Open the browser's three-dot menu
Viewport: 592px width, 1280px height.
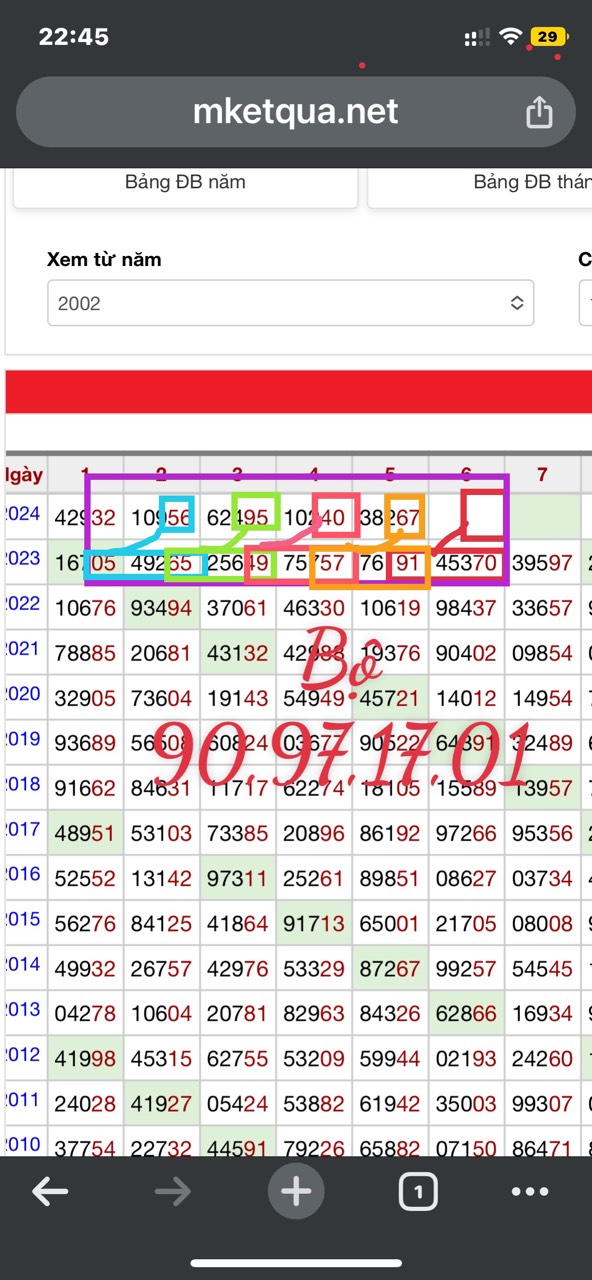(530, 1191)
